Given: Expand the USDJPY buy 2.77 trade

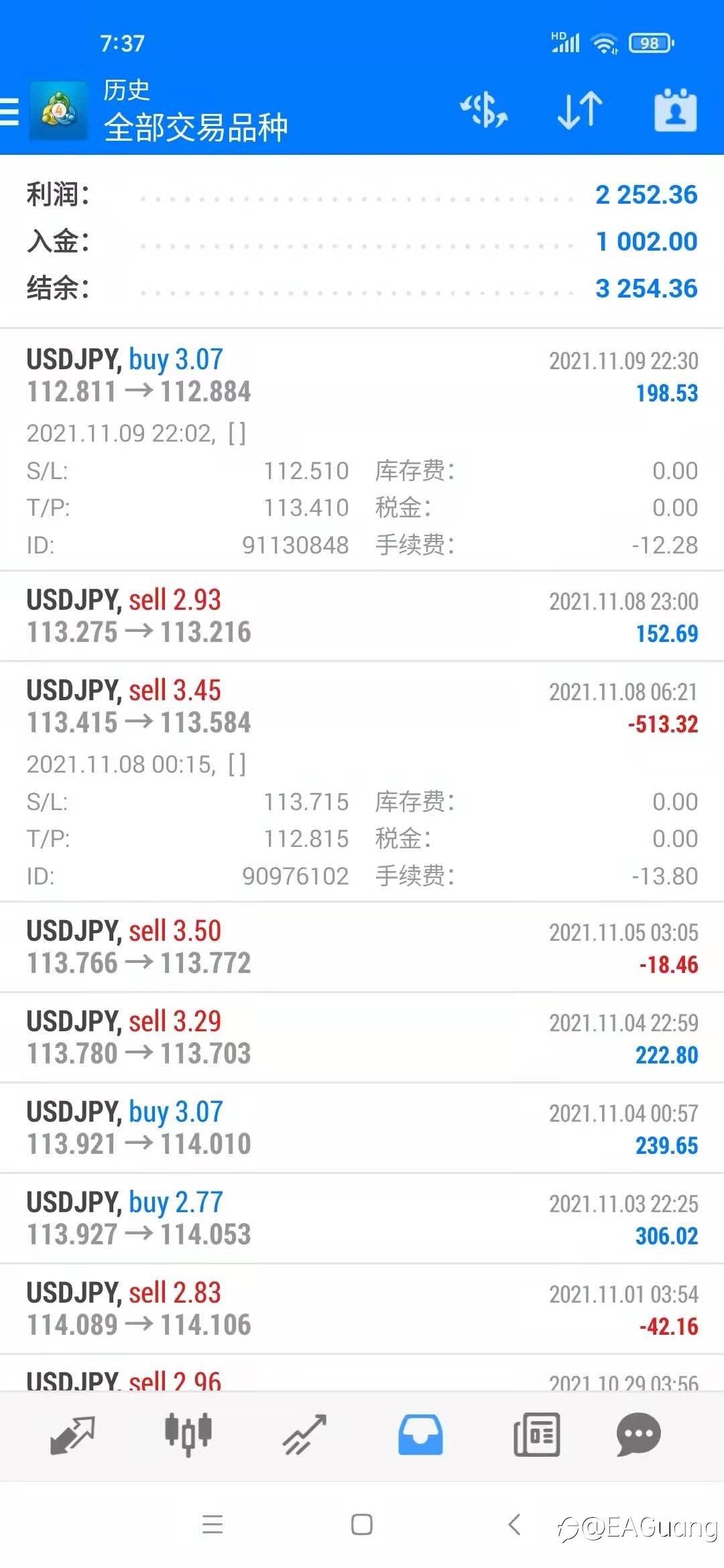Looking at the screenshot, I should point(362,1218).
